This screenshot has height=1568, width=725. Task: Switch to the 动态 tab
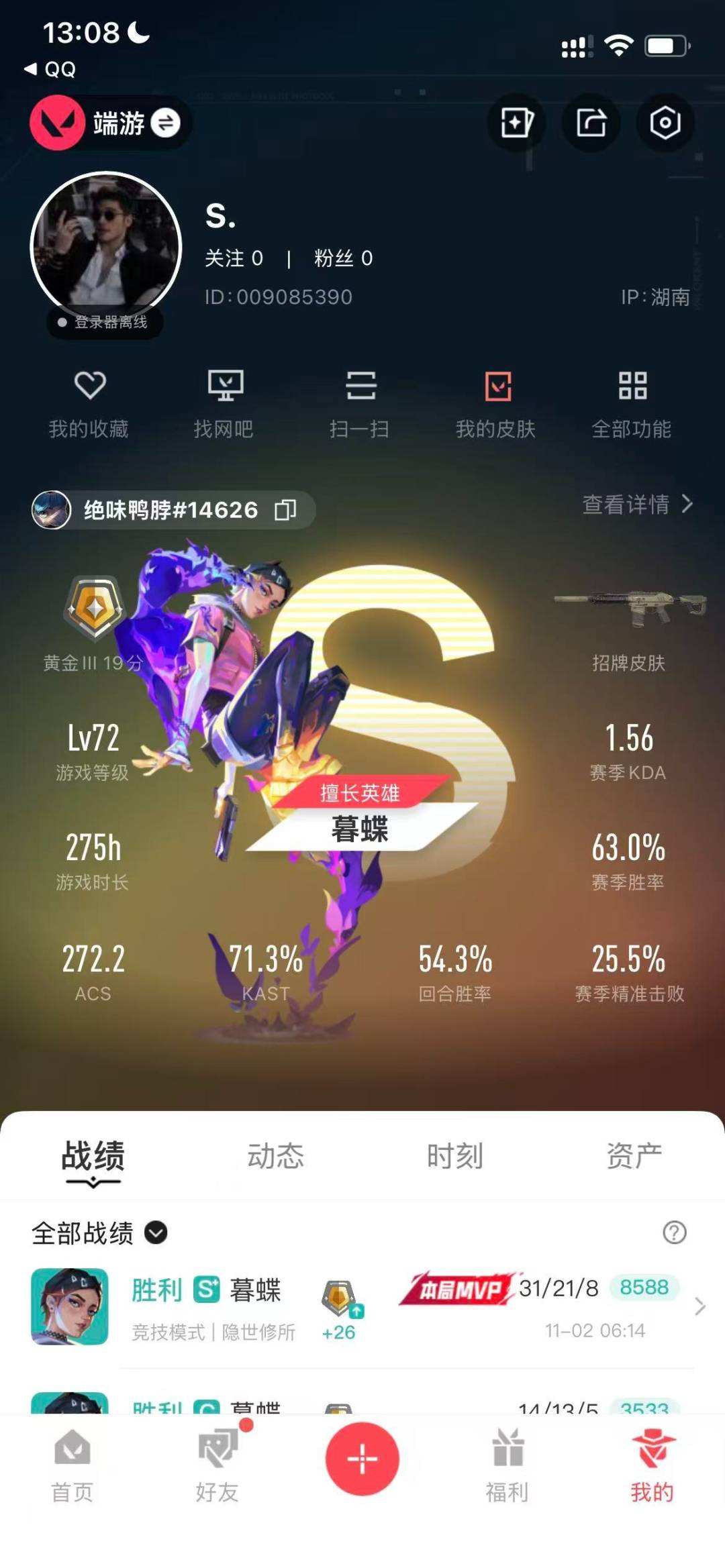point(275,1156)
